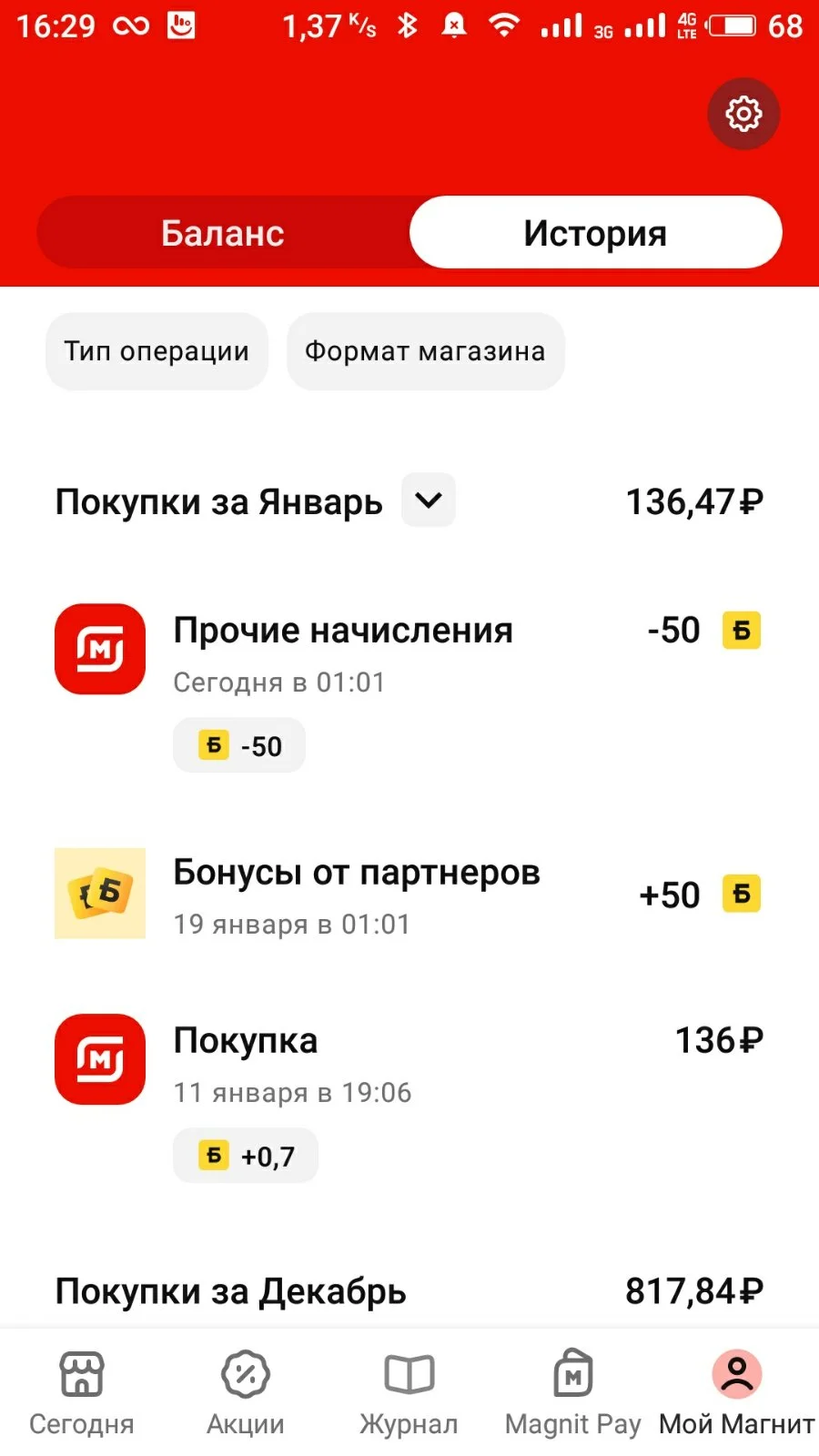Open the Акции tab
Viewport: 819px width, 1456px height.
point(246,1392)
